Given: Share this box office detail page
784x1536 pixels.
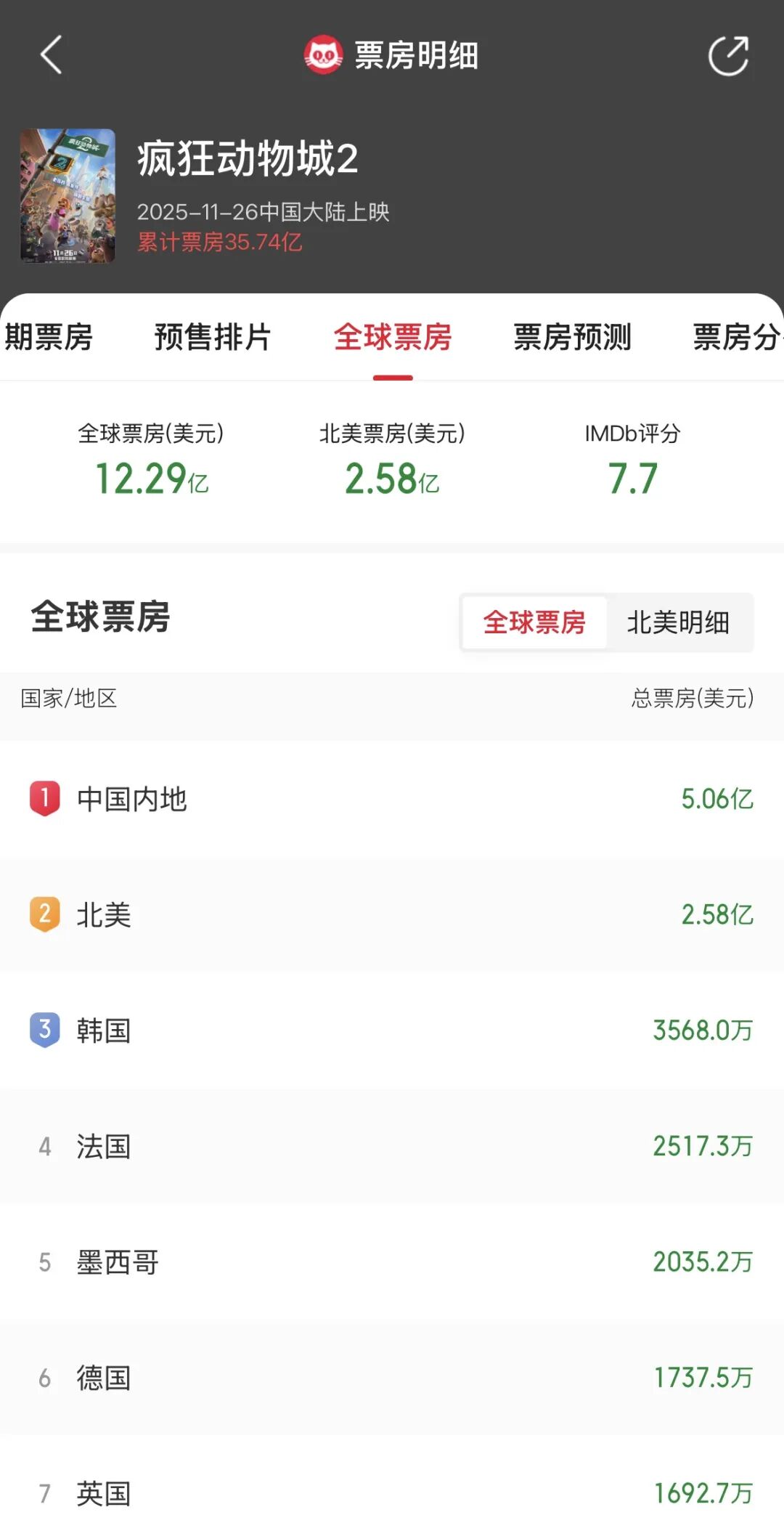Looking at the screenshot, I should click(x=728, y=56).
